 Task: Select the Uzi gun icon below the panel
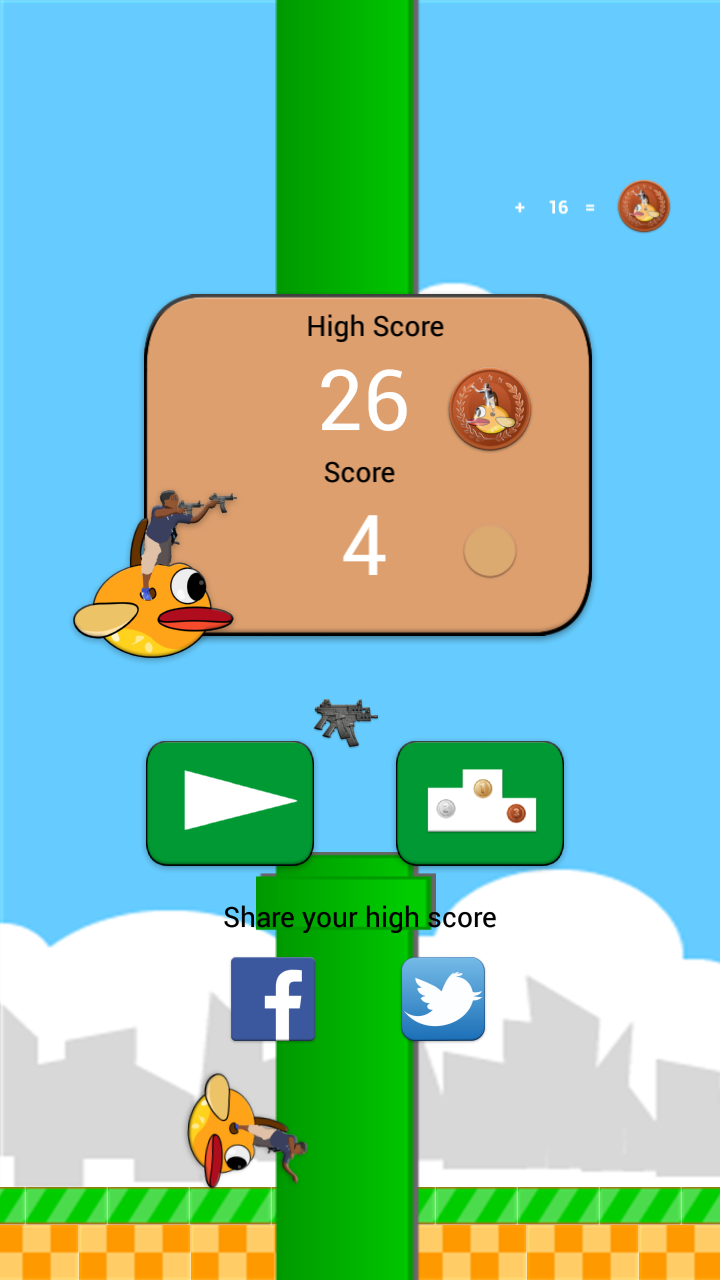tap(345, 720)
